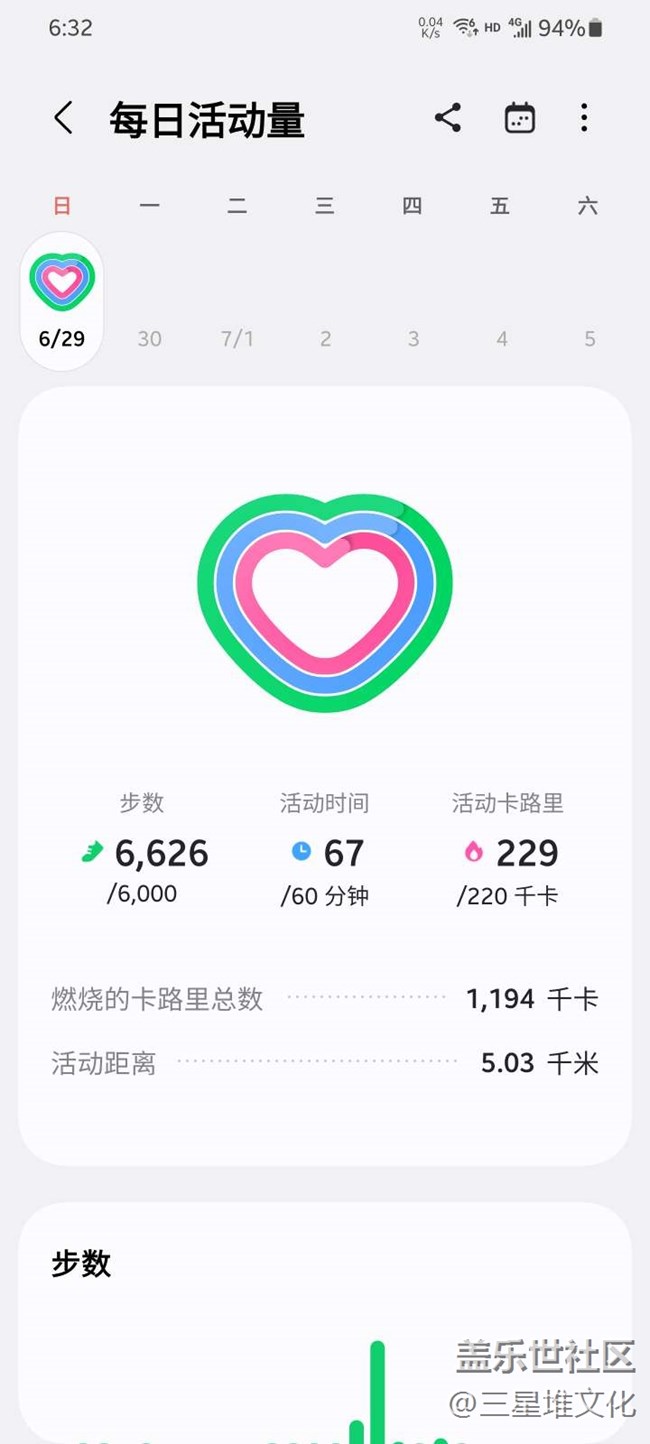Screen dimensions: 650x1444
Task: Open the three-dot overflow menu
Action: tap(584, 118)
